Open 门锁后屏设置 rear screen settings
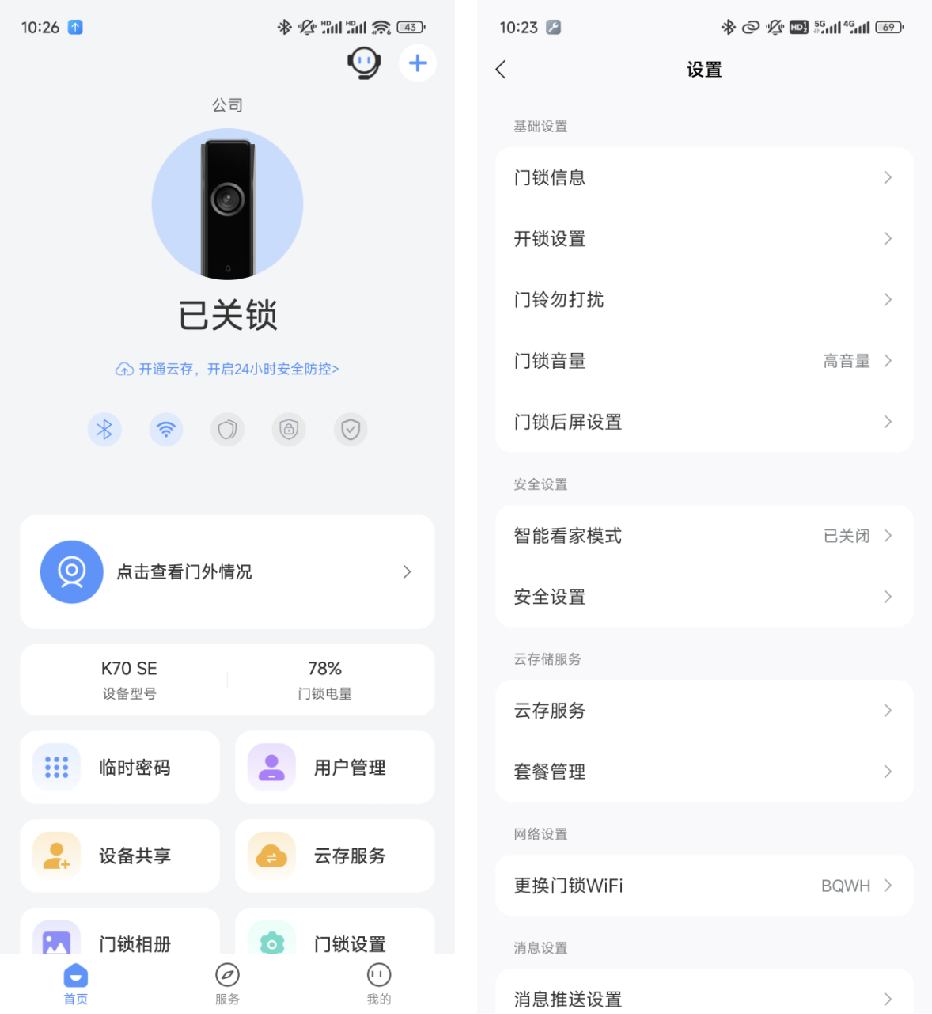Viewport: 932px width, 1014px height. (704, 422)
